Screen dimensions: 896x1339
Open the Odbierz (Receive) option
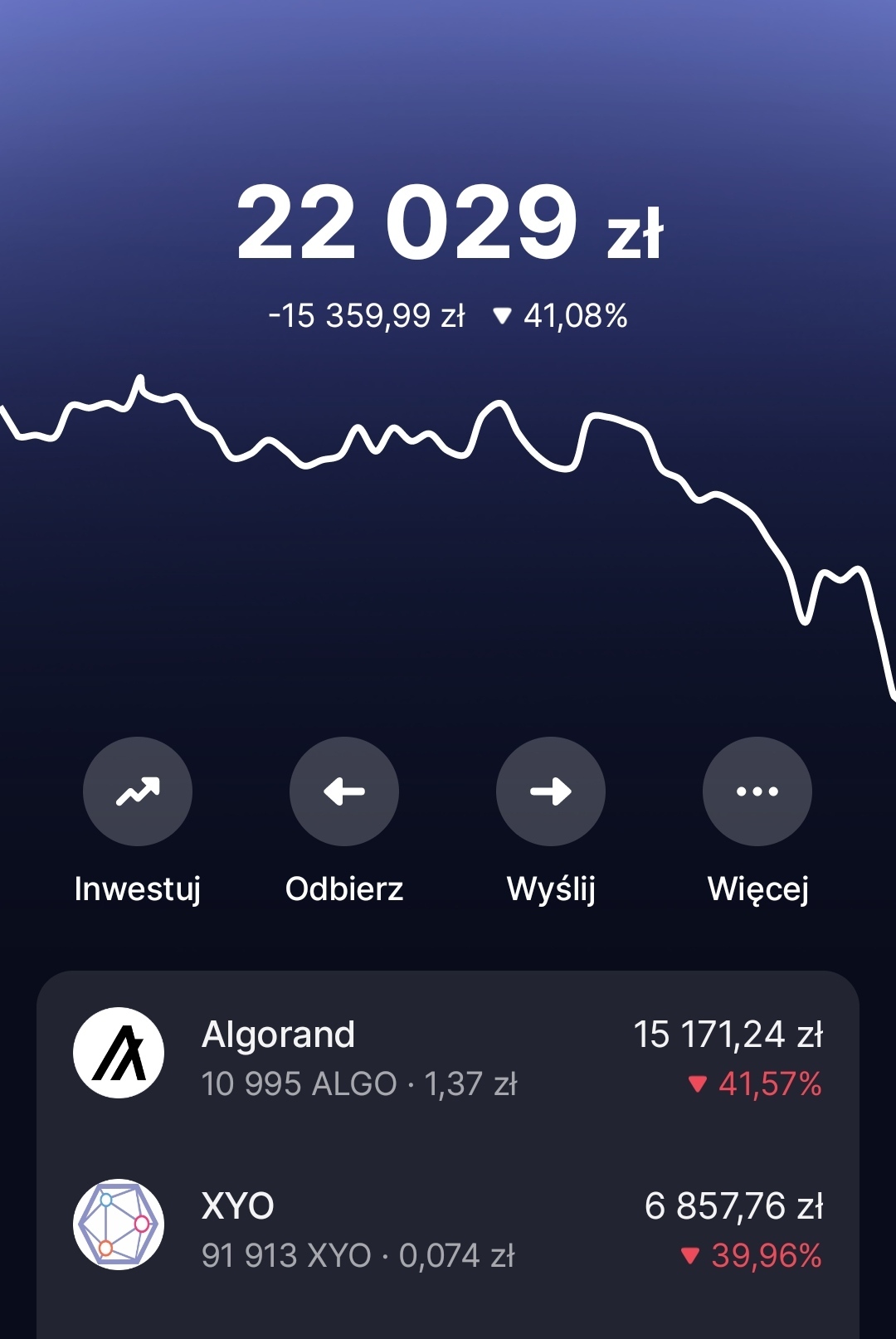coord(344,791)
